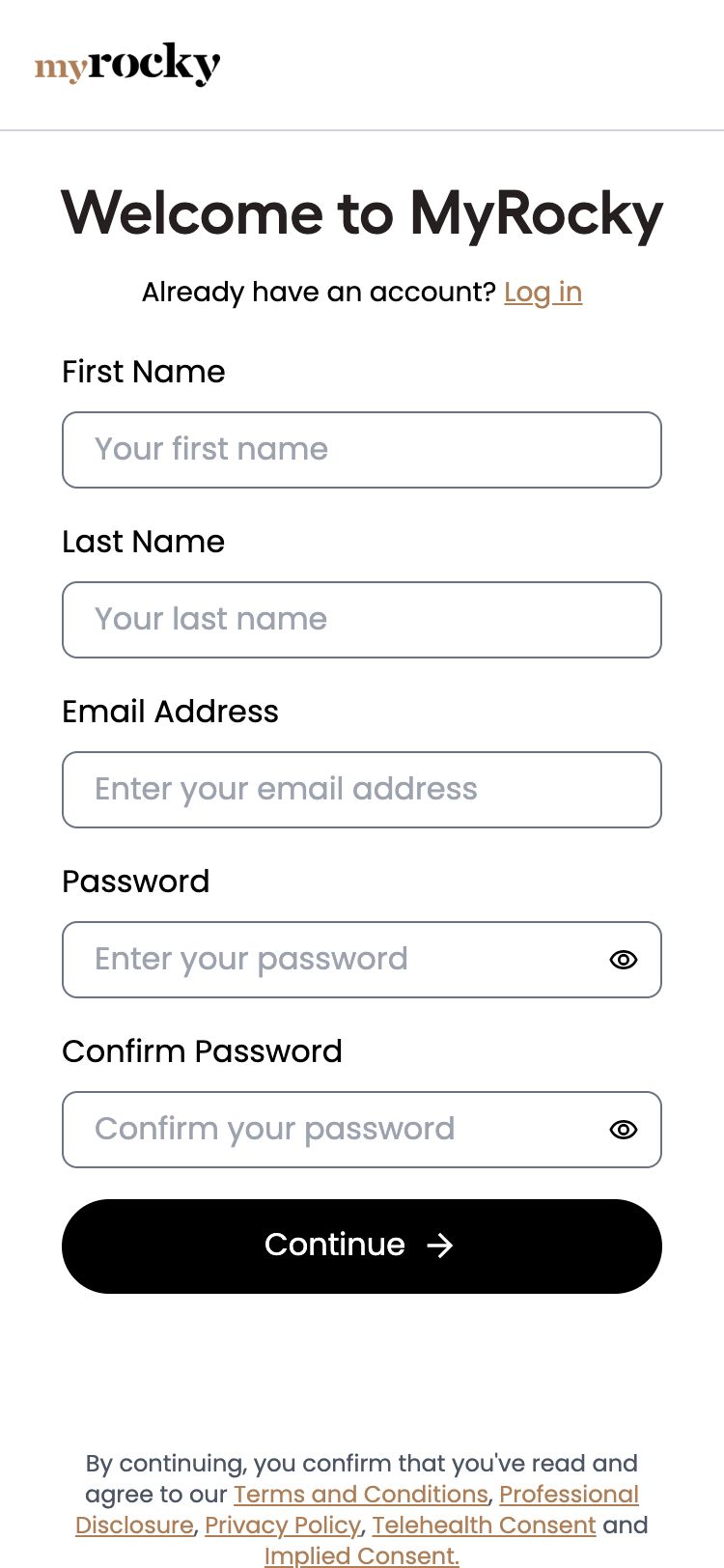Open the Implied Consent link
This screenshot has height=1568, width=724.
click(361, 1554)
